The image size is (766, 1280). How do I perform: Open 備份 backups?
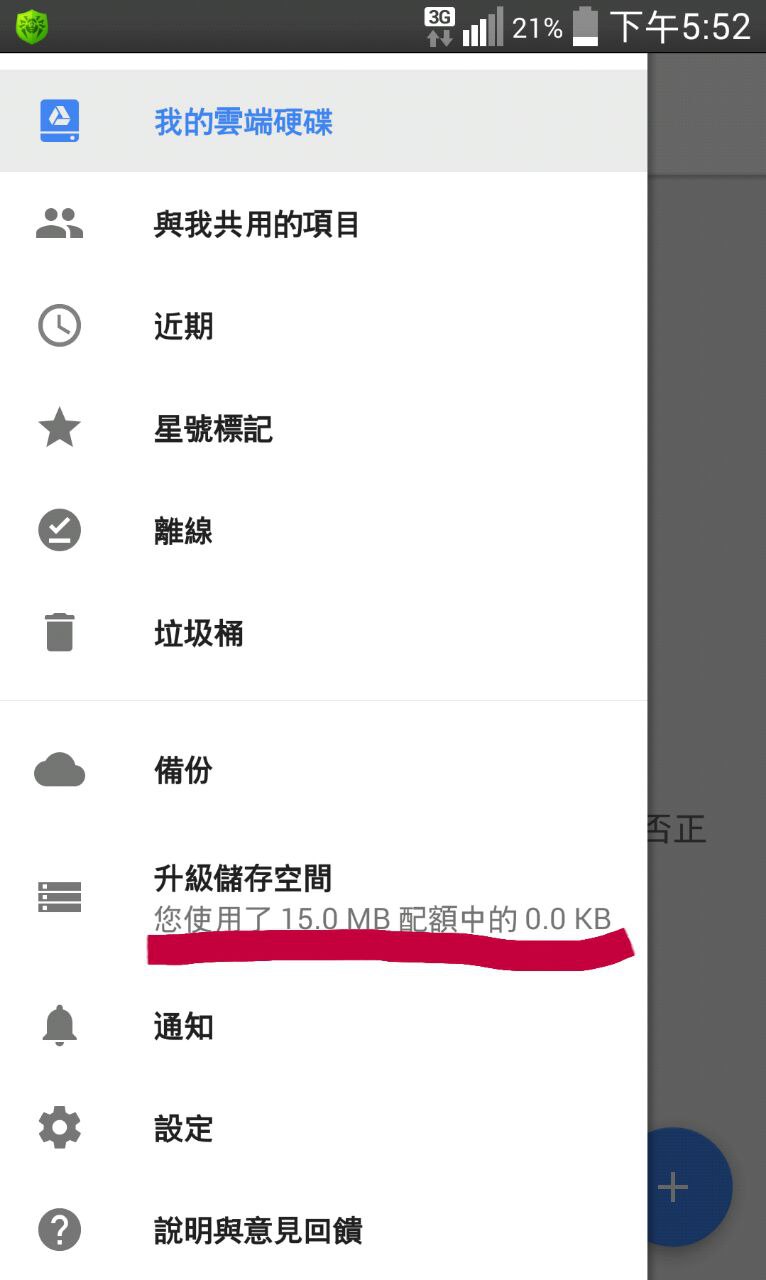coord(184,771)
